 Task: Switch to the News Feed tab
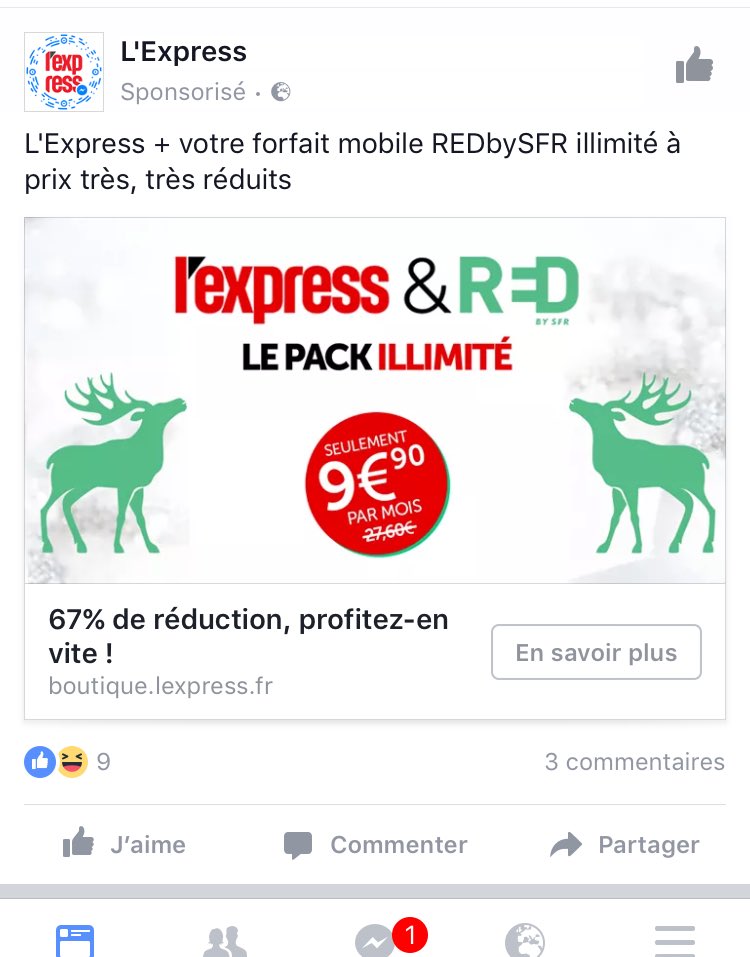[x=75, y=940]
